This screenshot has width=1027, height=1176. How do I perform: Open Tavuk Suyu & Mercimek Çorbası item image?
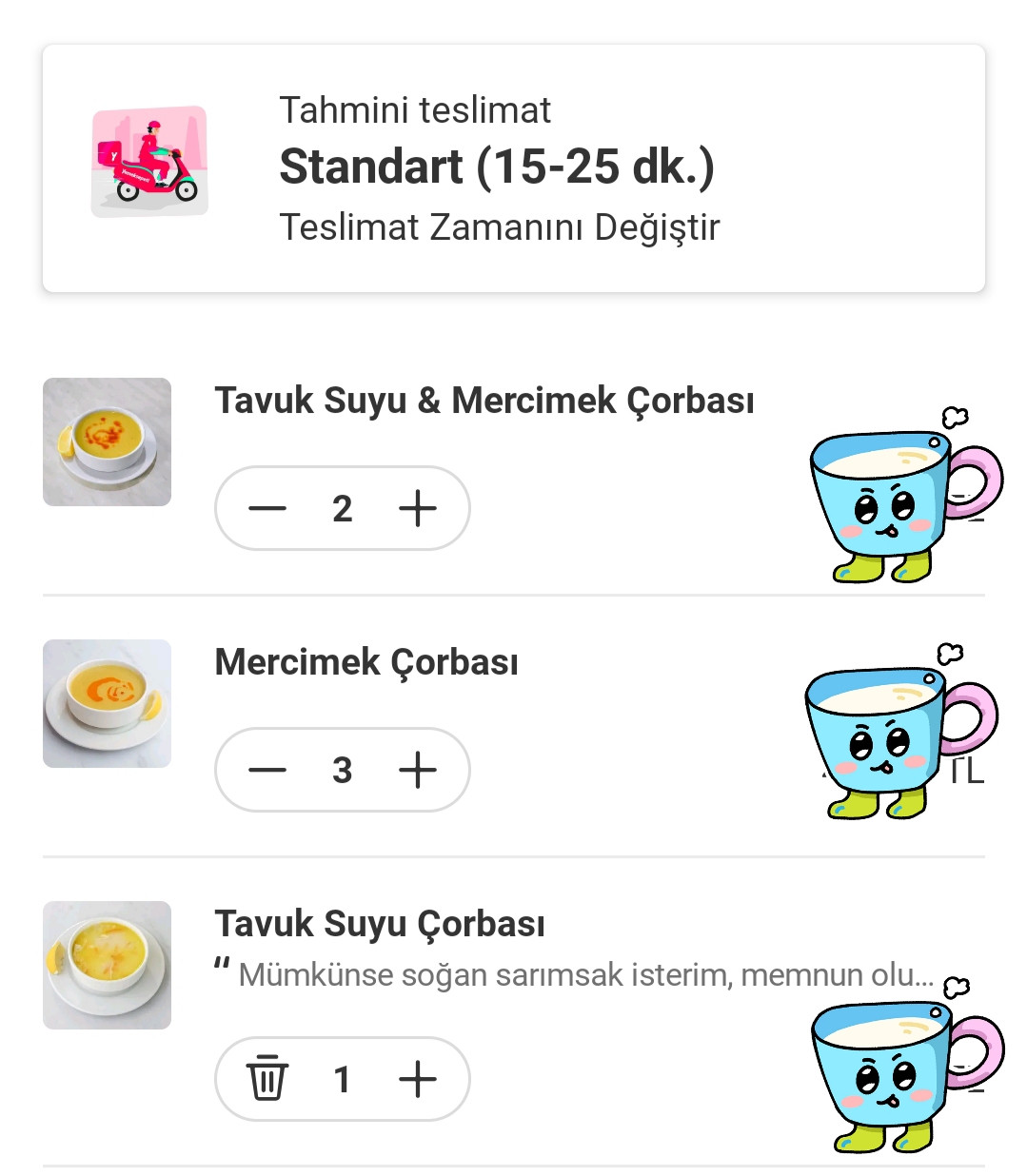pyautogui.click(x=107, y=441)
